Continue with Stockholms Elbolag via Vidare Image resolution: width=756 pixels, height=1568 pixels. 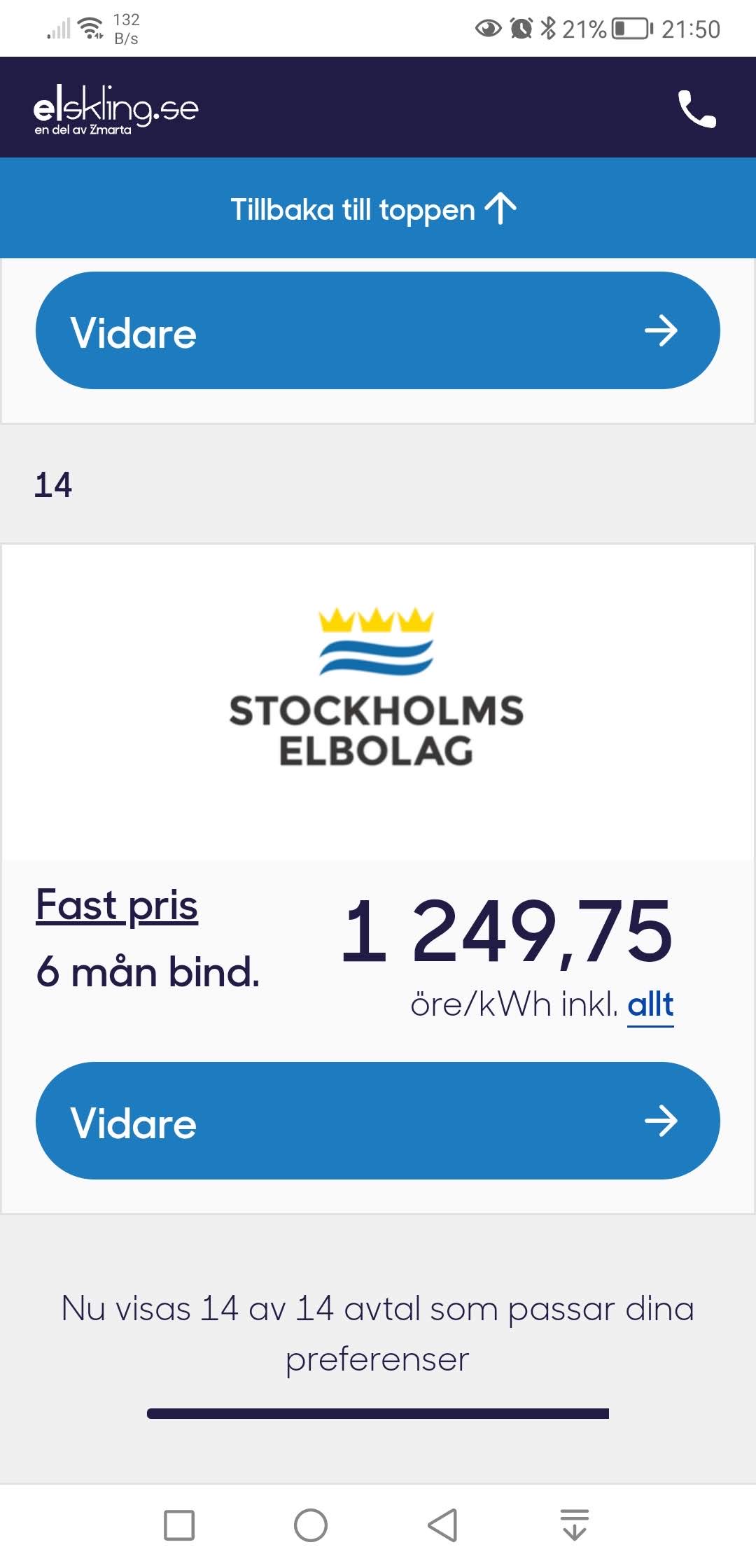(x=377, y=1121)
